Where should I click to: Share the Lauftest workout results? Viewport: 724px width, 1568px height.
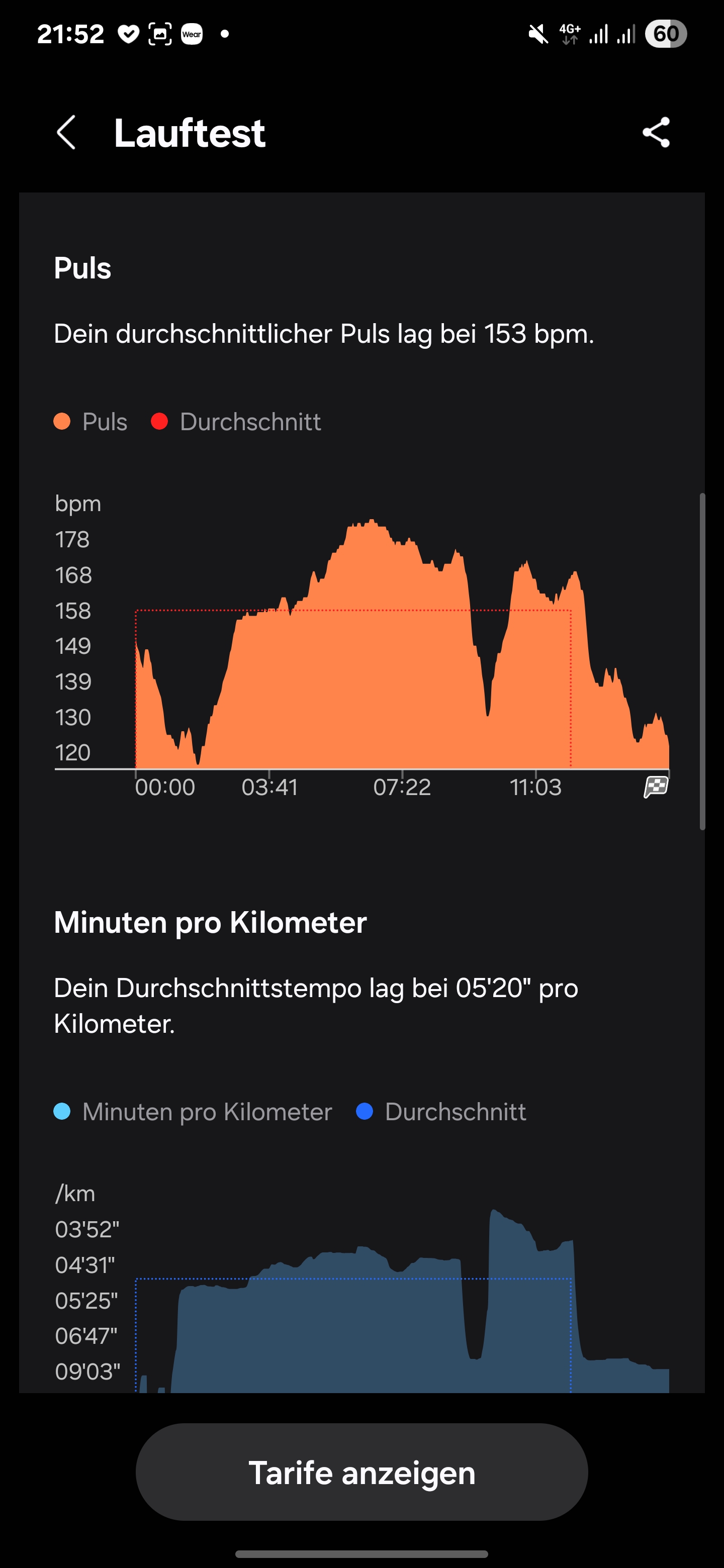pos(656,133)
